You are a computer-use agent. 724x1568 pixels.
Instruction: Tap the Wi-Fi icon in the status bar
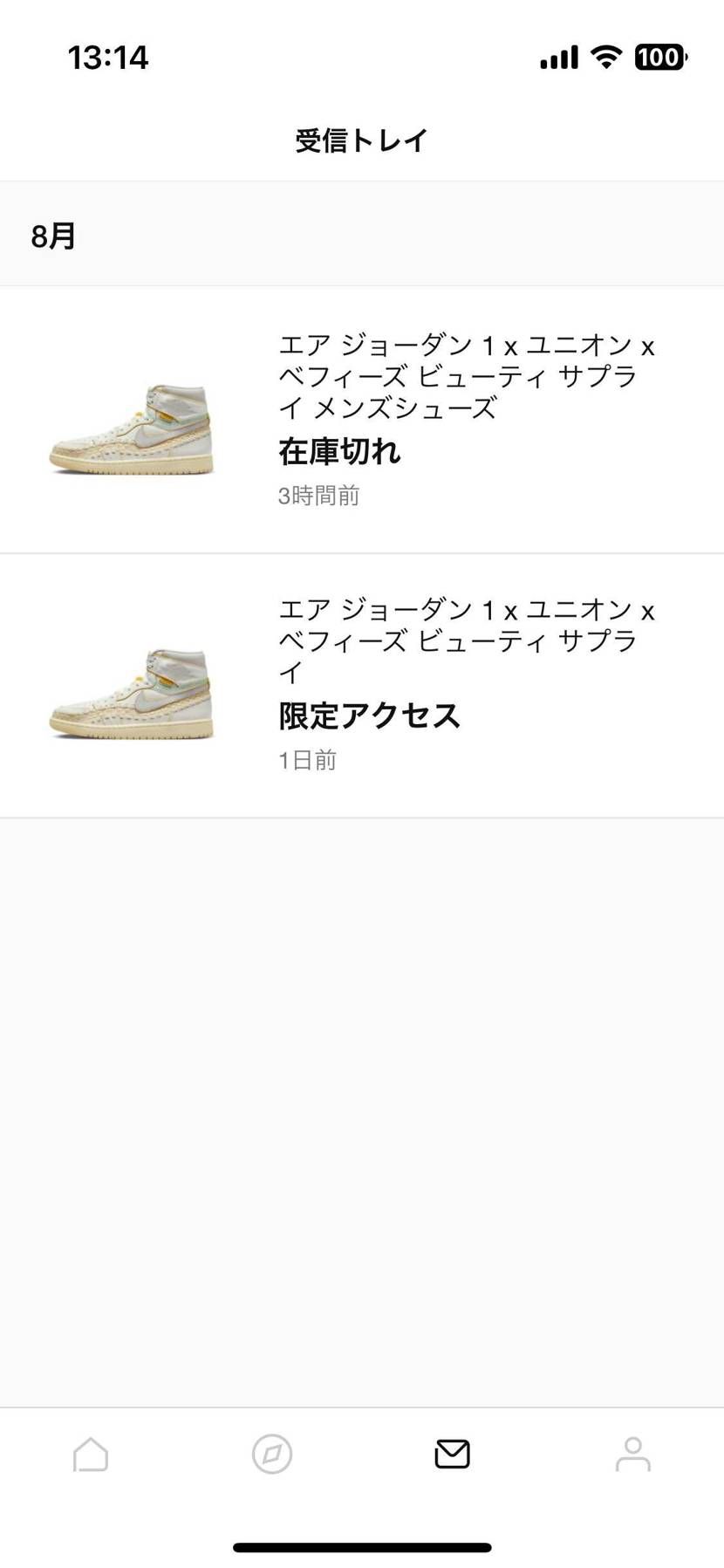pyautogui.click(x=604, y=56)
